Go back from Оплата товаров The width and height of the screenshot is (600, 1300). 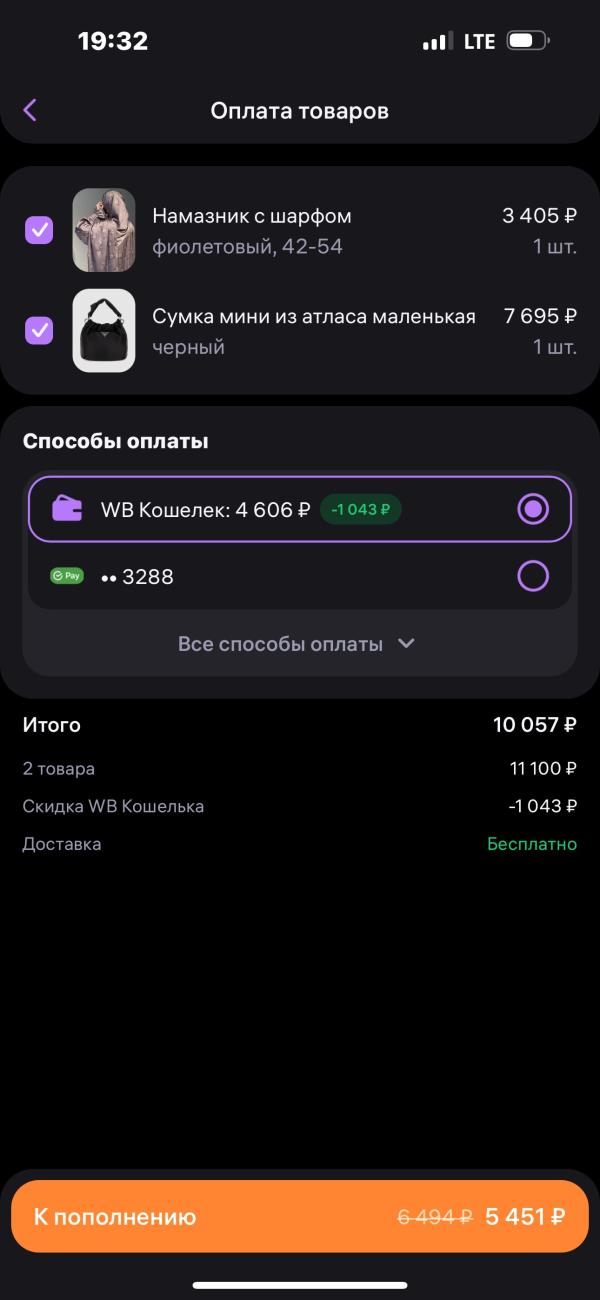(30, 110)
